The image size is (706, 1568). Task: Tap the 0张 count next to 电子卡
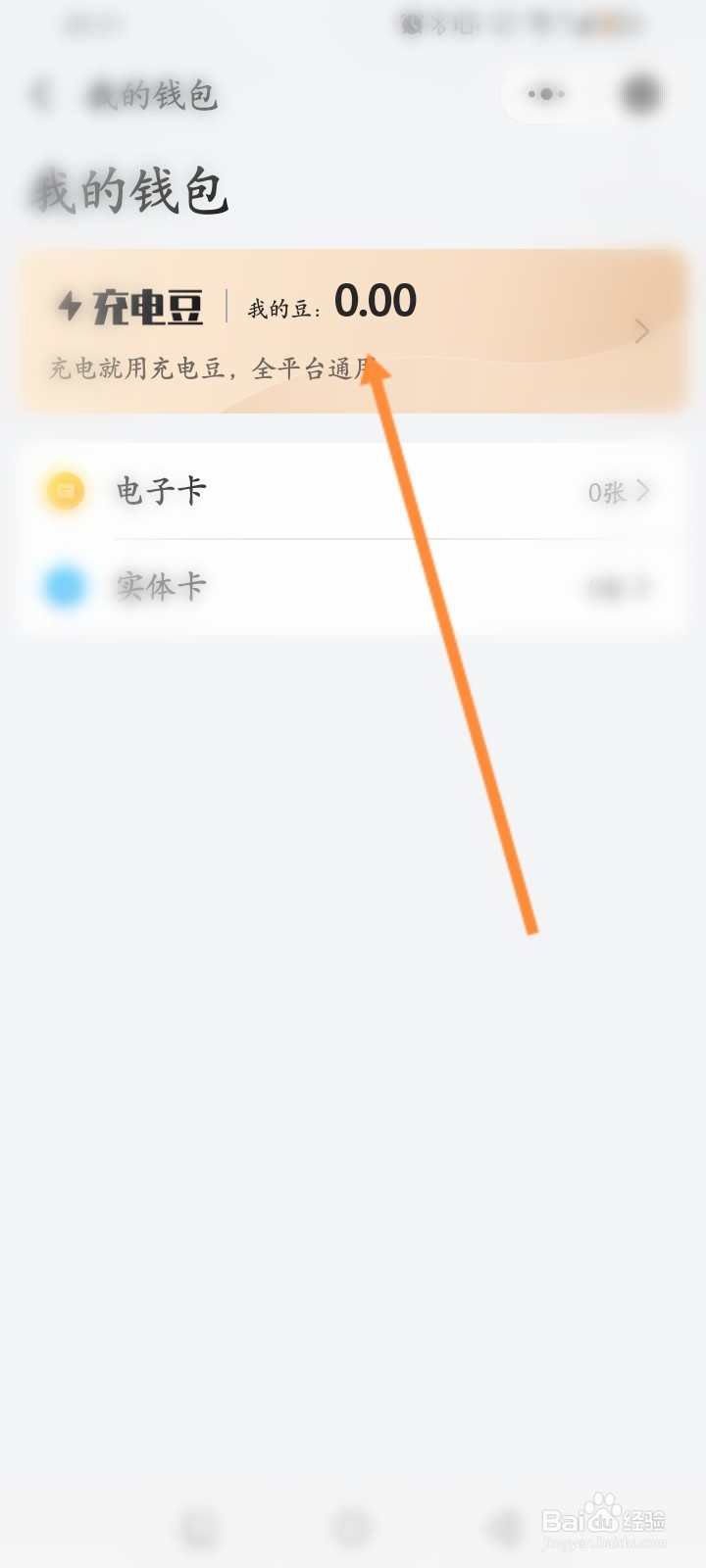(x=604, y=491)
